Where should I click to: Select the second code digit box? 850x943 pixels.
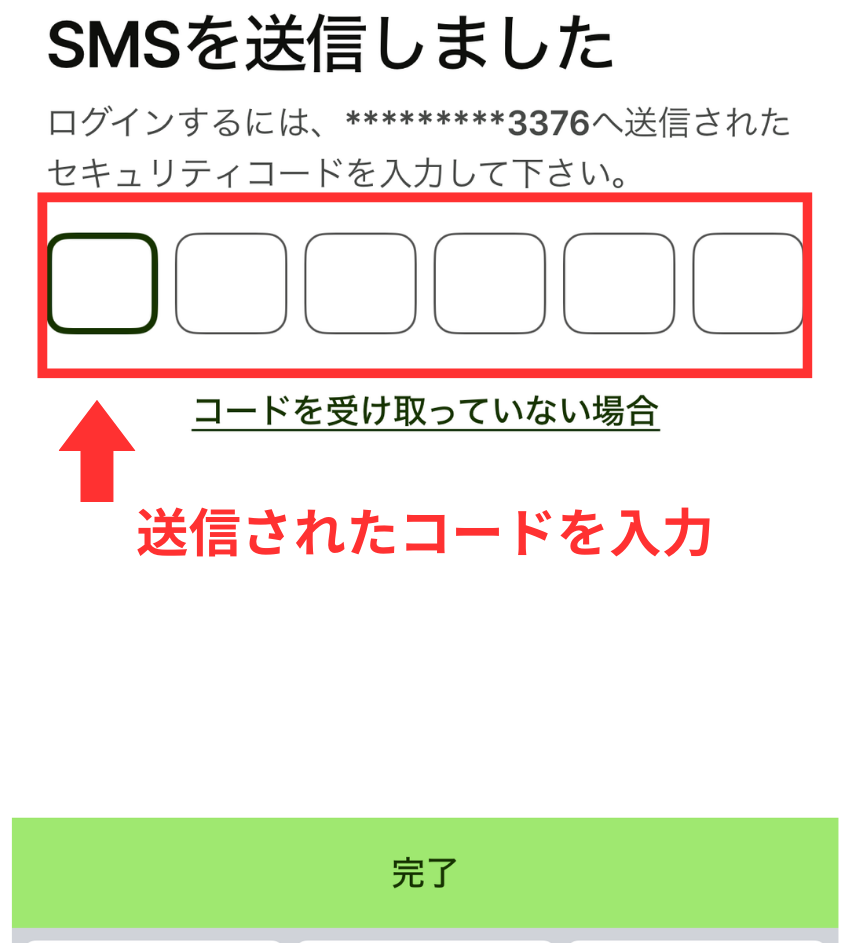pyautogui.click(x=231, y=283)
